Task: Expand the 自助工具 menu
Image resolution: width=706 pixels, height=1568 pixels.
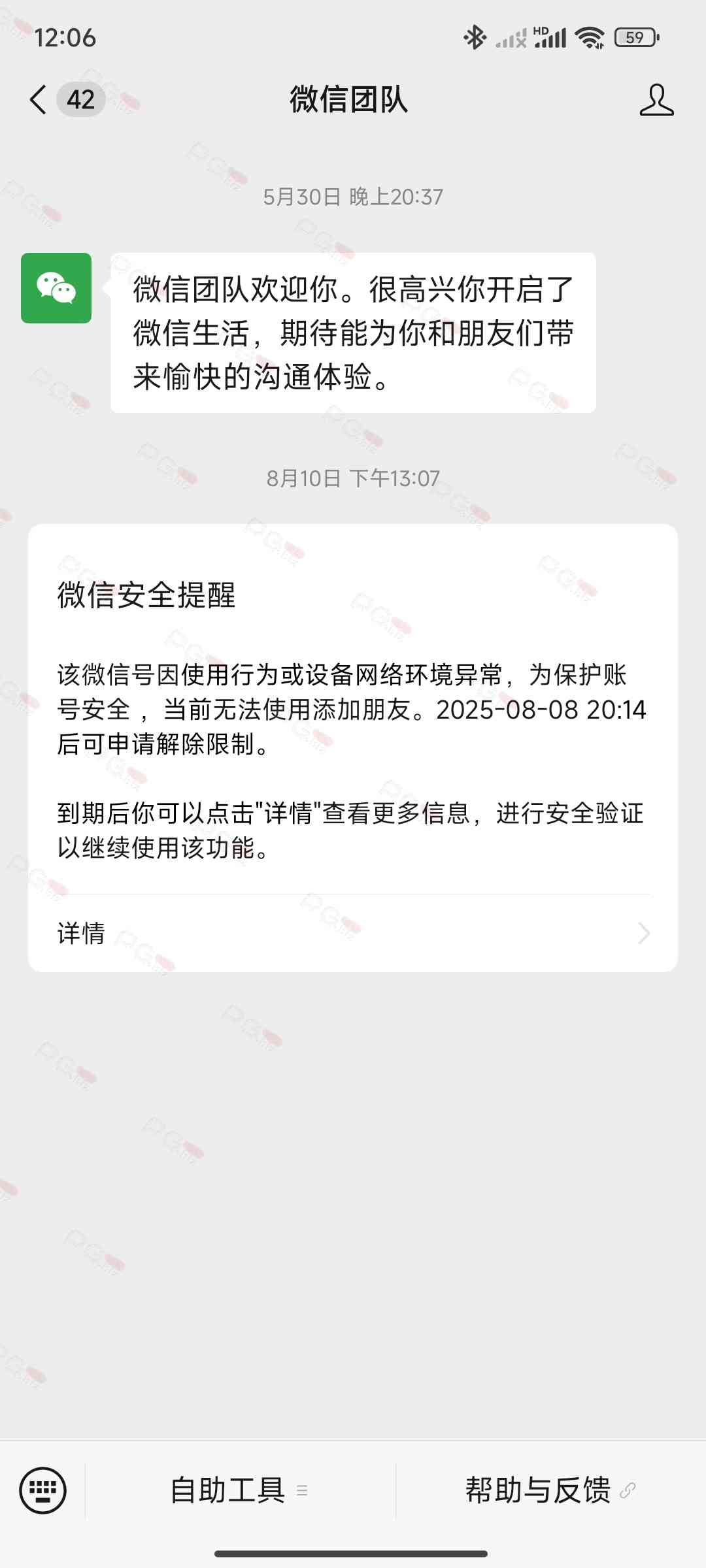Action: pos(239,1490)
